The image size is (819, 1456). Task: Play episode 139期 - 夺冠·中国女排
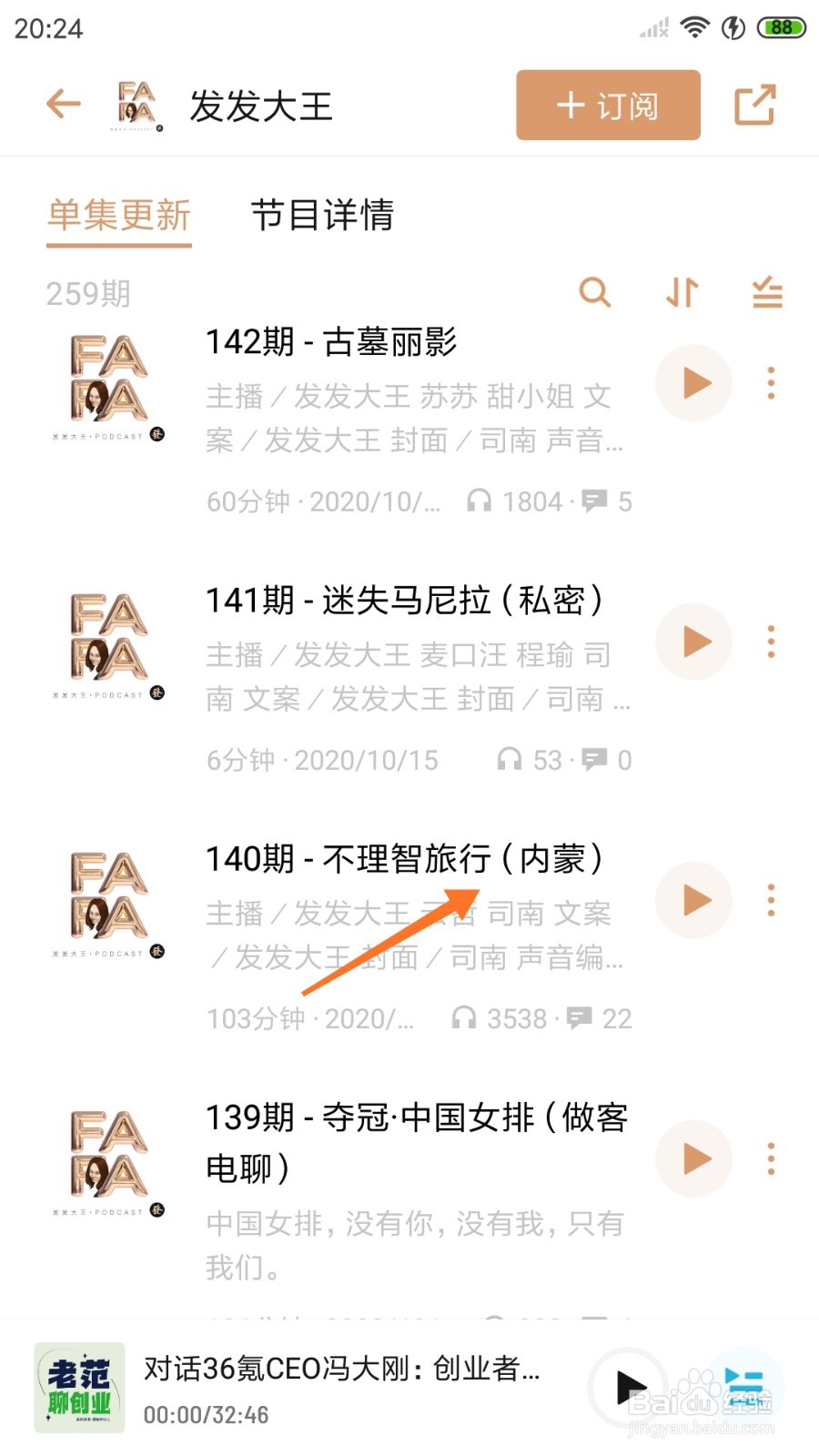pyautogui.click(x=693, y=1158)
